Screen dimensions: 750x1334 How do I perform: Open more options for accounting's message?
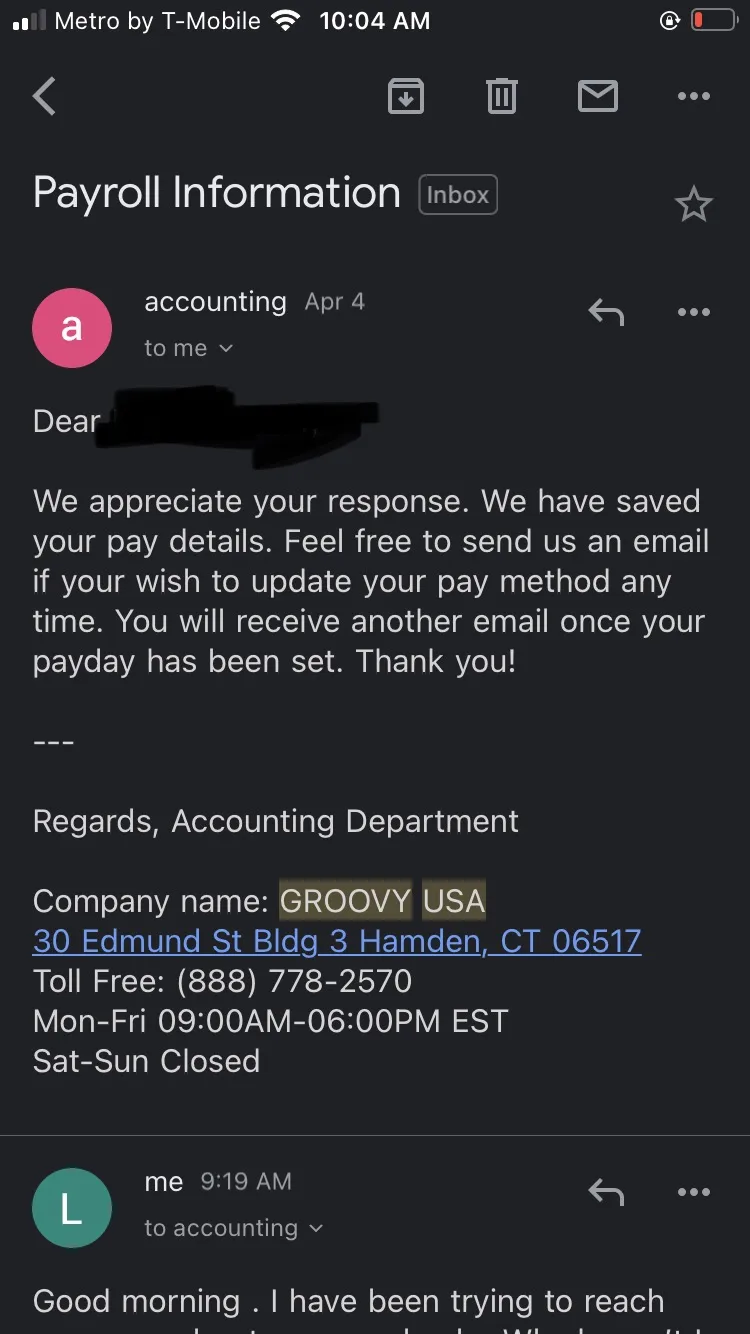693,313
